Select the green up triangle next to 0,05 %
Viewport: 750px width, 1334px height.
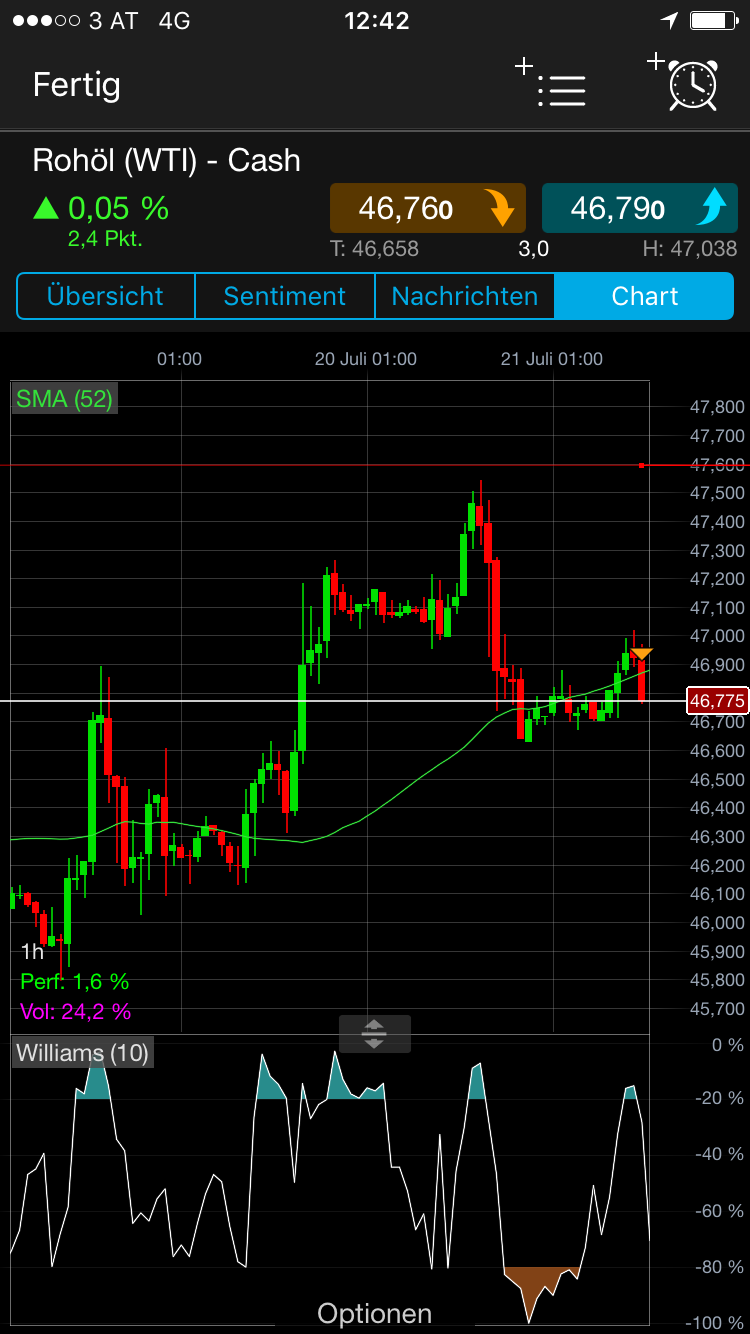tap(44, 207)
